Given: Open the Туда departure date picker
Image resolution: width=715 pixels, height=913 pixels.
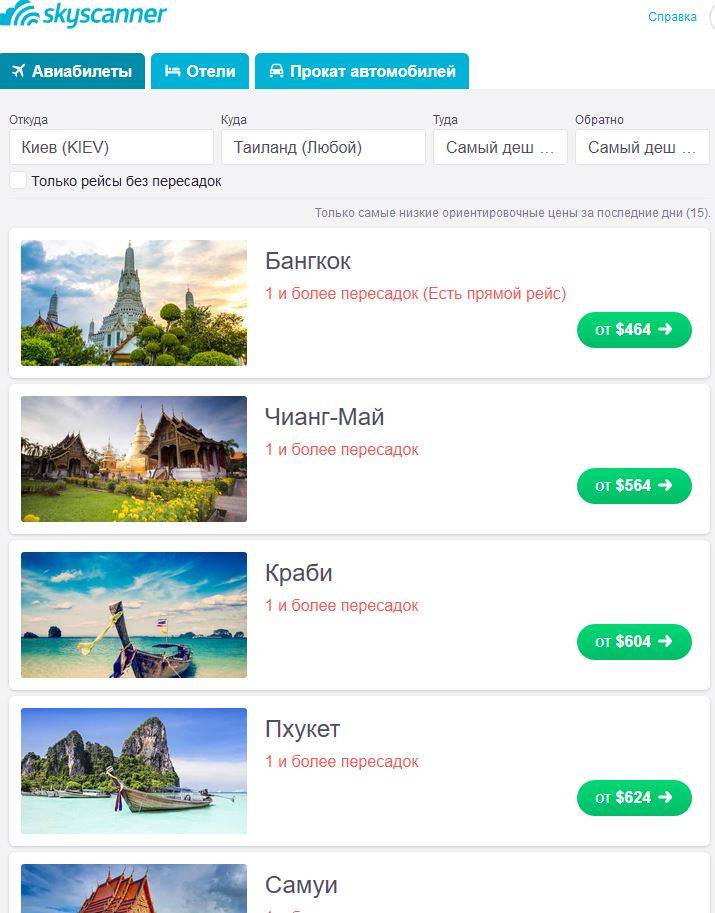Looking at the screenshot, I should [500, 147].
